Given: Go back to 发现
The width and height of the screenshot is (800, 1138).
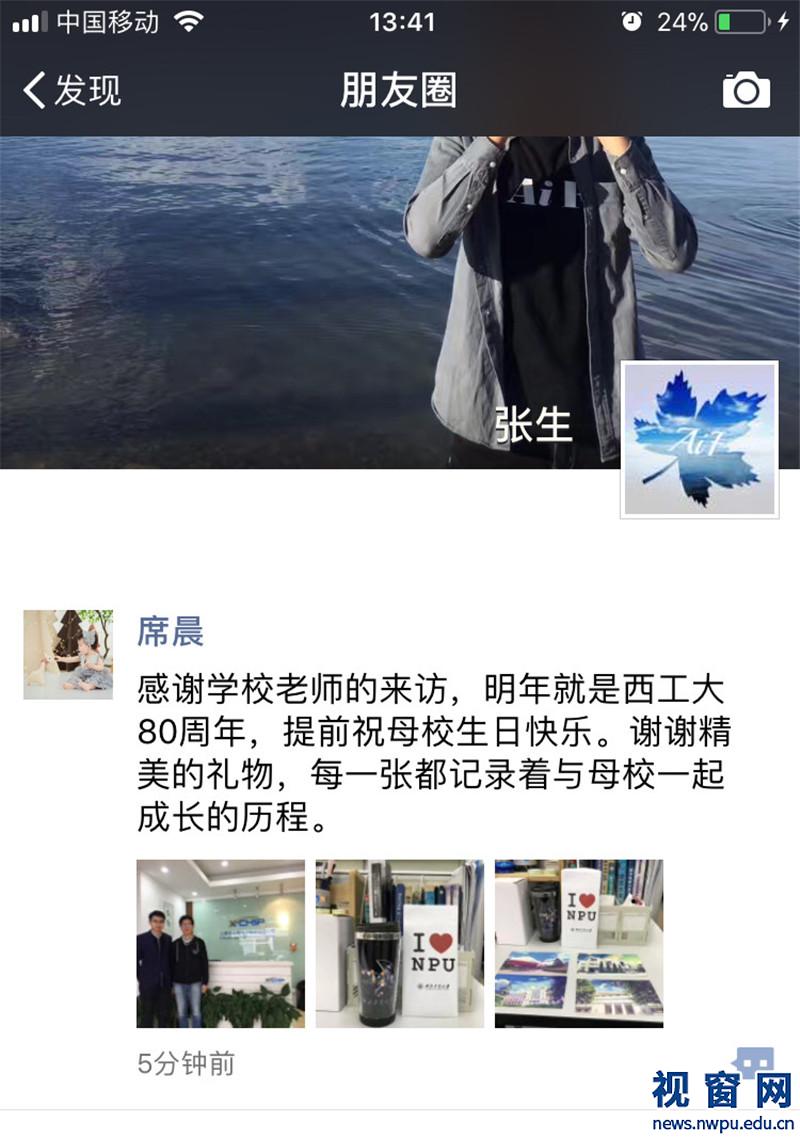Looking at the screenshot, I should pos(70,90).
